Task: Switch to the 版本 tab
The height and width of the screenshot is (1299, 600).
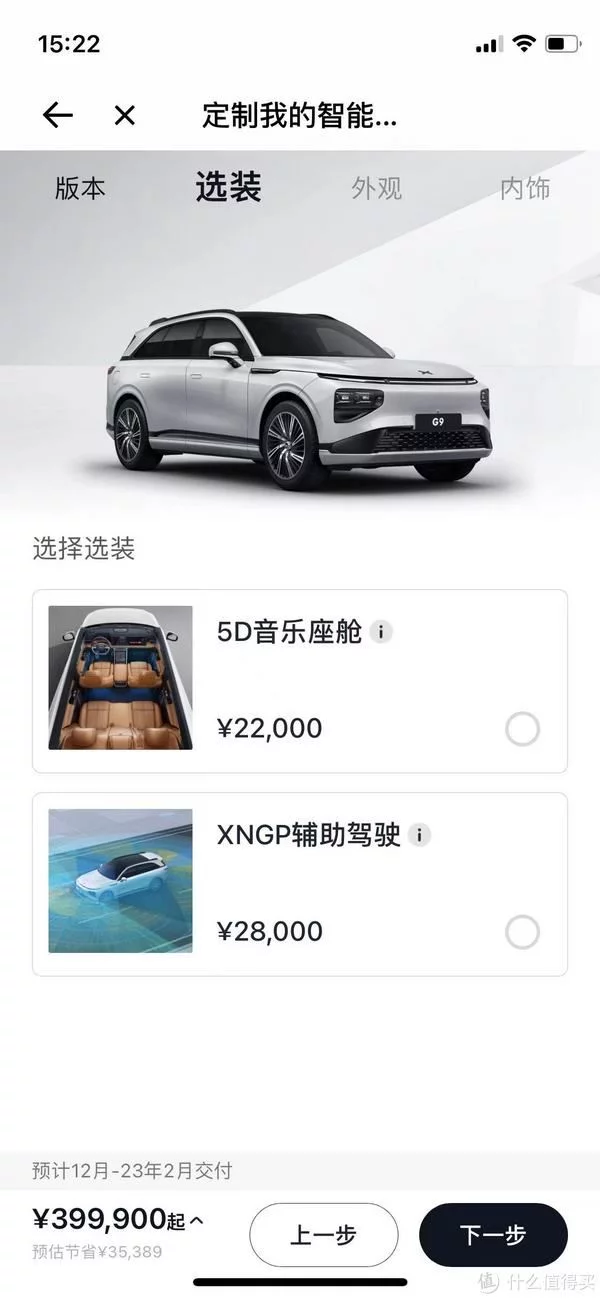Action: tap(80, 188)
